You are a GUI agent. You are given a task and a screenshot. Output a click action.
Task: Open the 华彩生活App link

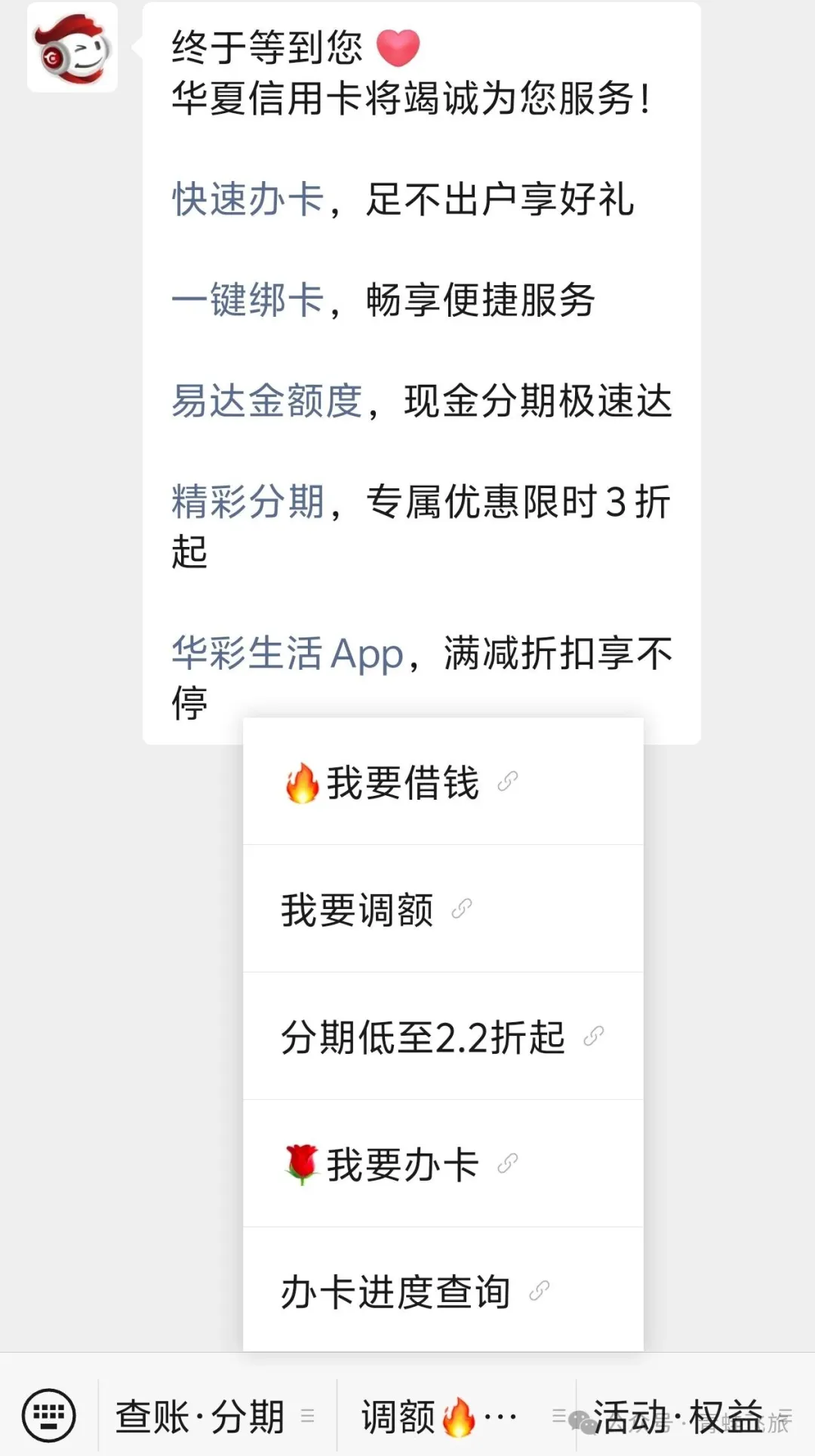pos(288,653)
